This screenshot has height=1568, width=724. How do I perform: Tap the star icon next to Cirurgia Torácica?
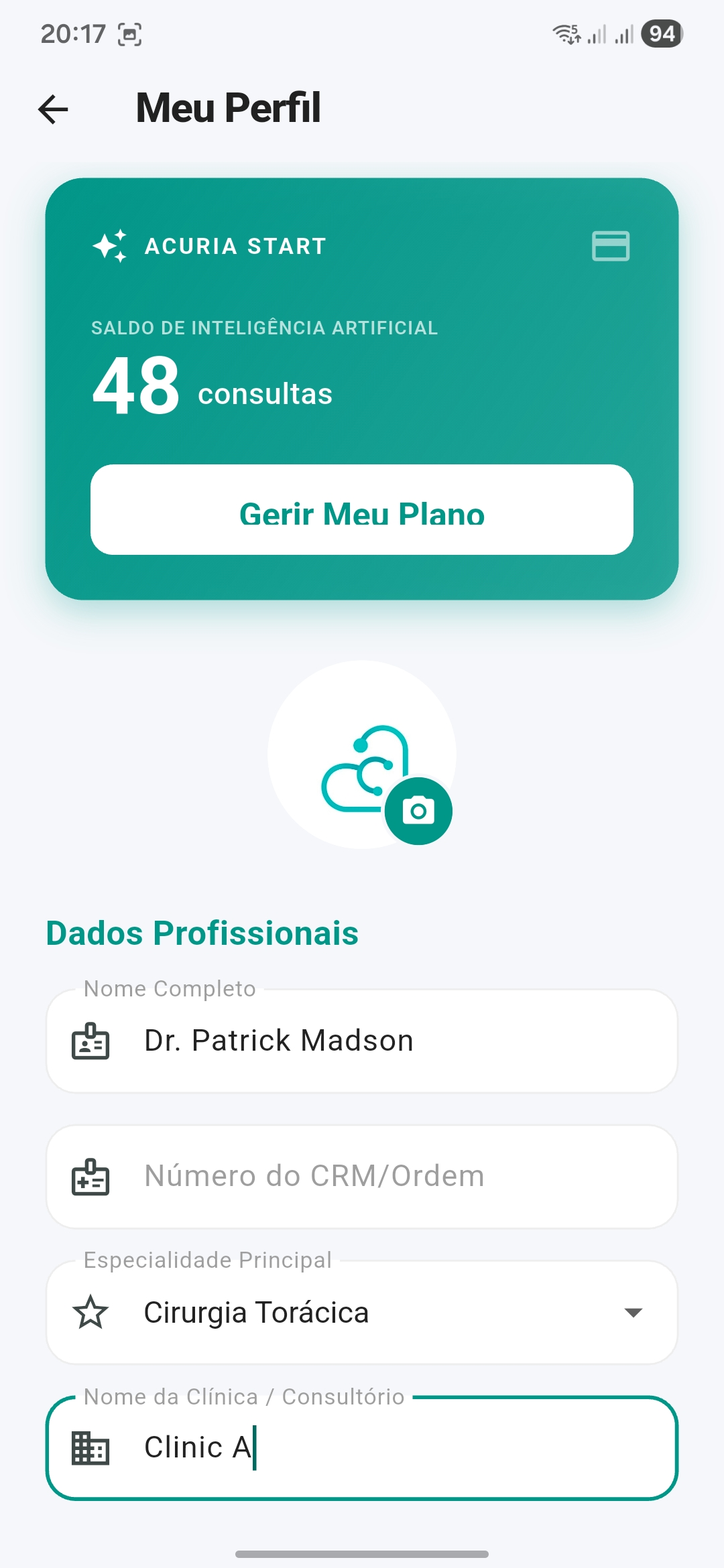click(x=90, y=1312)
